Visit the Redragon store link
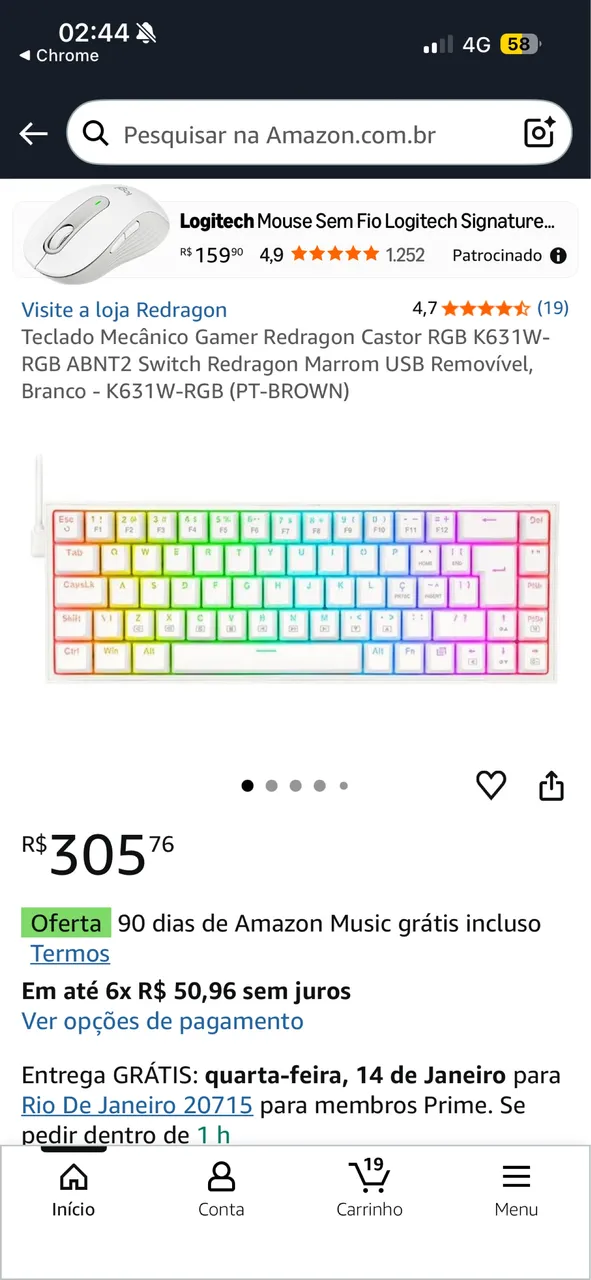591x1280 pixels. [124, 310]
